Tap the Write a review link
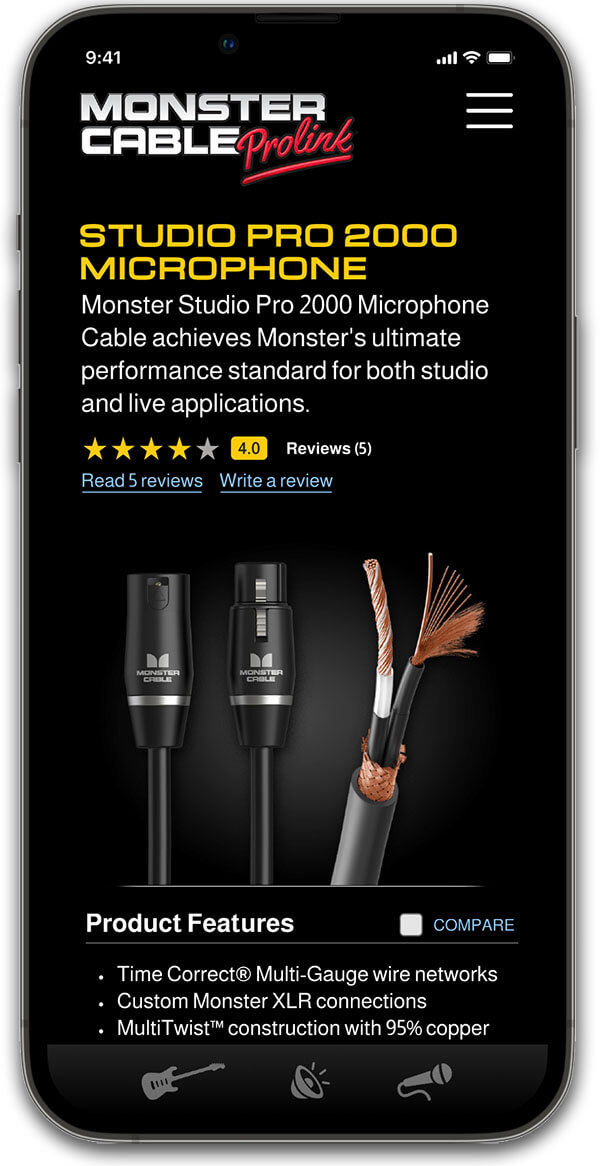Screen dimensions: 600x1166 [276, 481]
